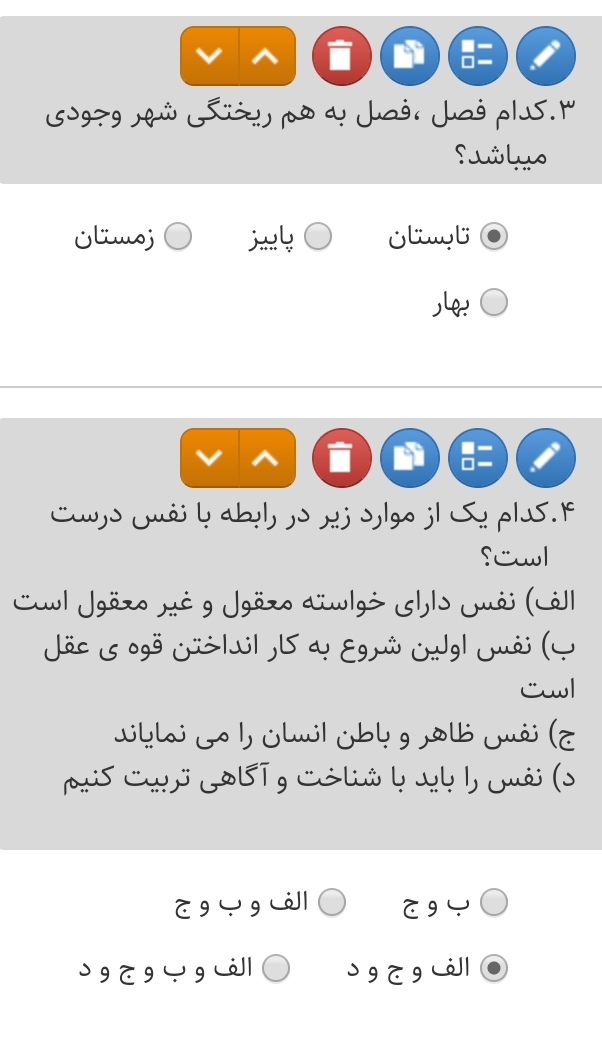This screenshot has width=602, height=1039.
Task: Duplicate question 3 with the copy icon
Action: point(410,57)
